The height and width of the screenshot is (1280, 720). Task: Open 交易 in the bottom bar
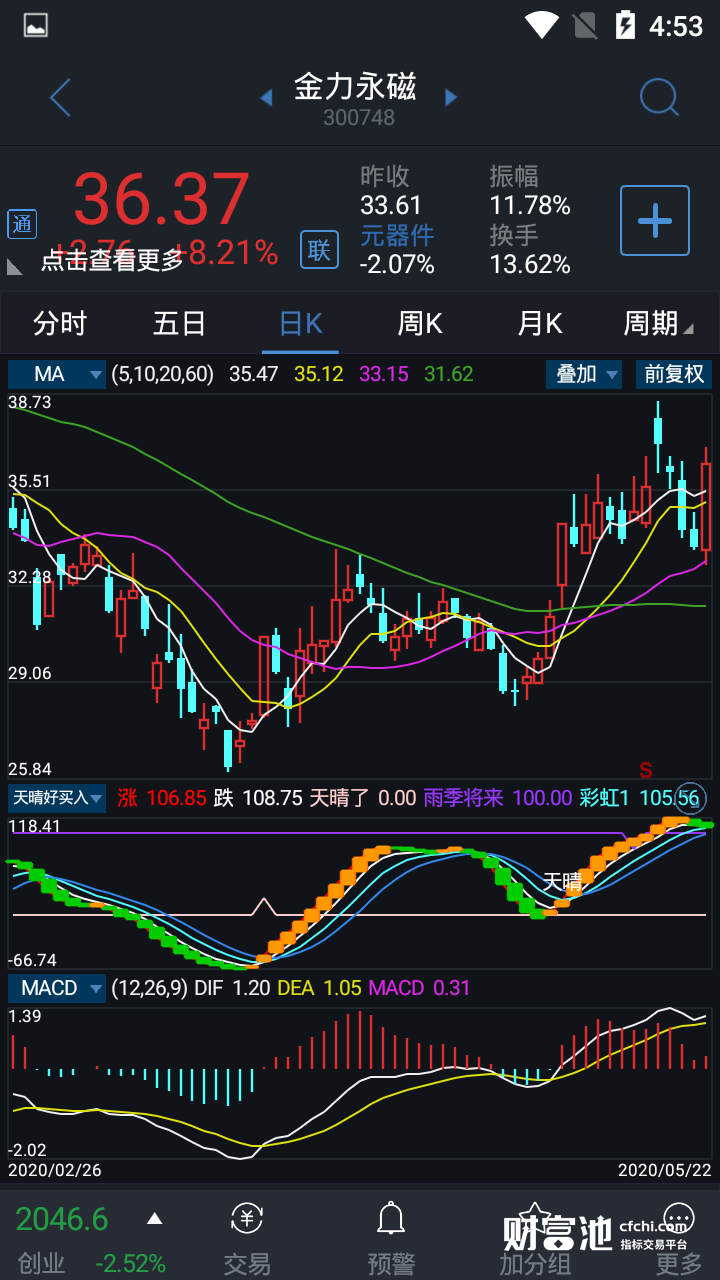pyautogui.click(x=247, y=1238)
